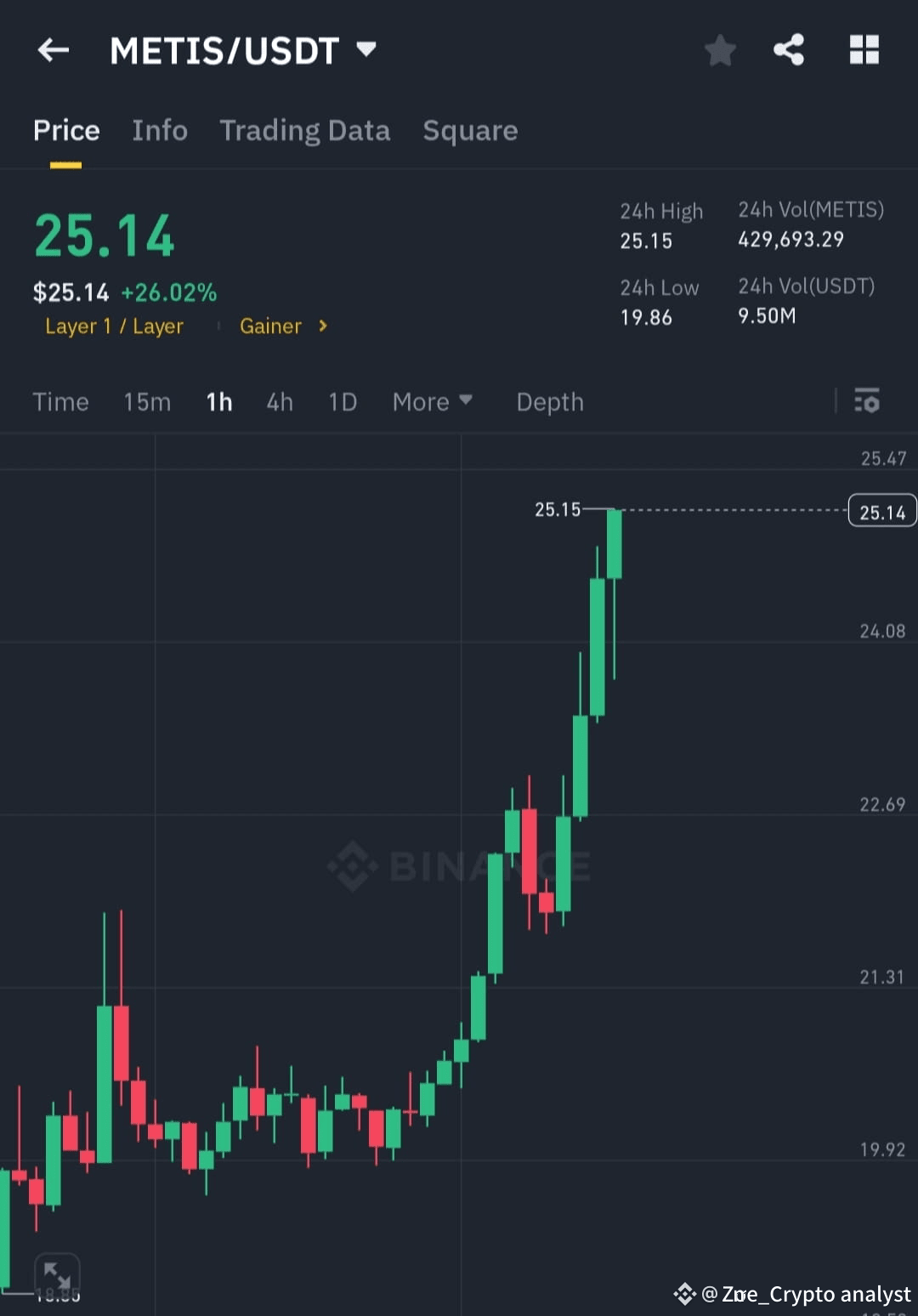Tap the Layer 1 / Layer tag
The height and width of the screenshot is (1316, 918).
pos(115,326)
